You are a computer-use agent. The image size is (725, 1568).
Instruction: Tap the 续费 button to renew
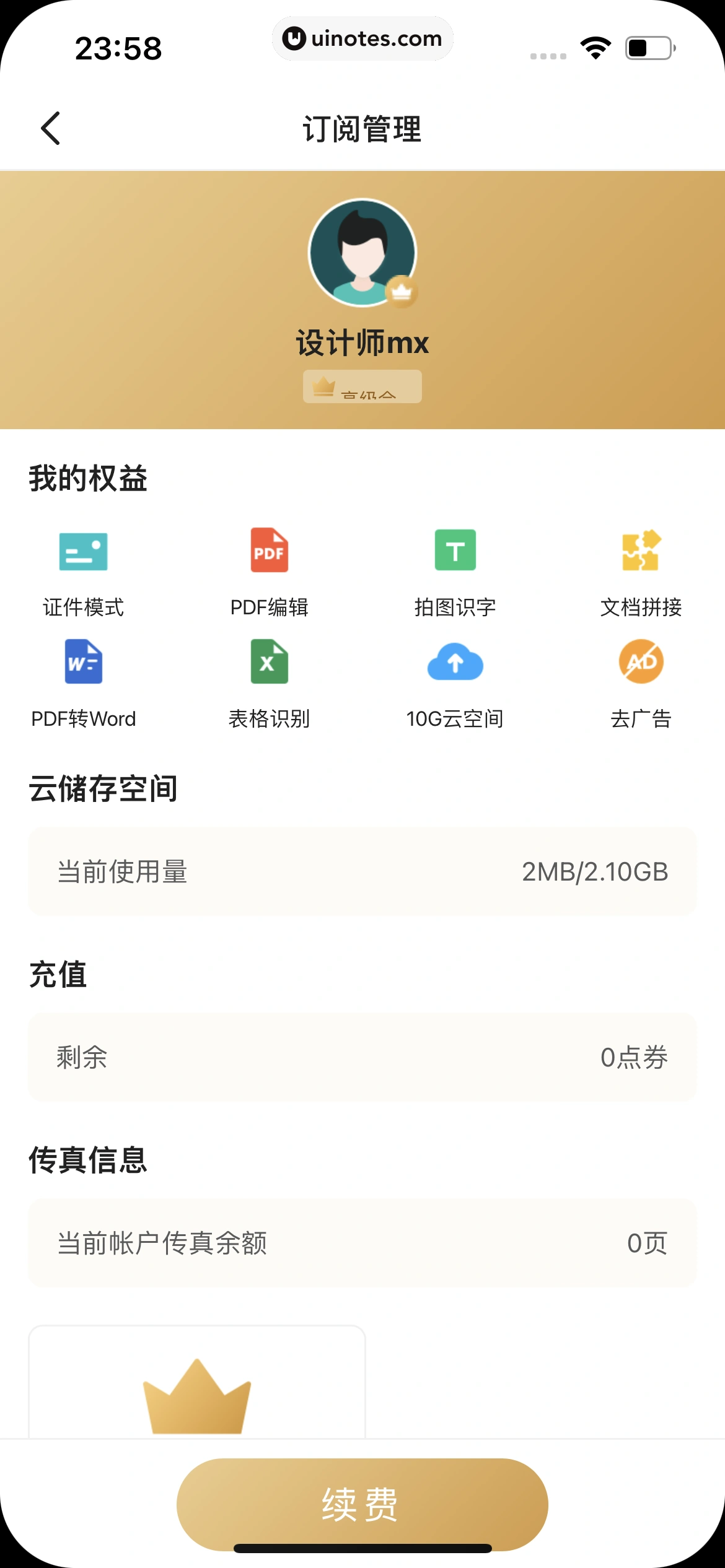point(362,1504)
